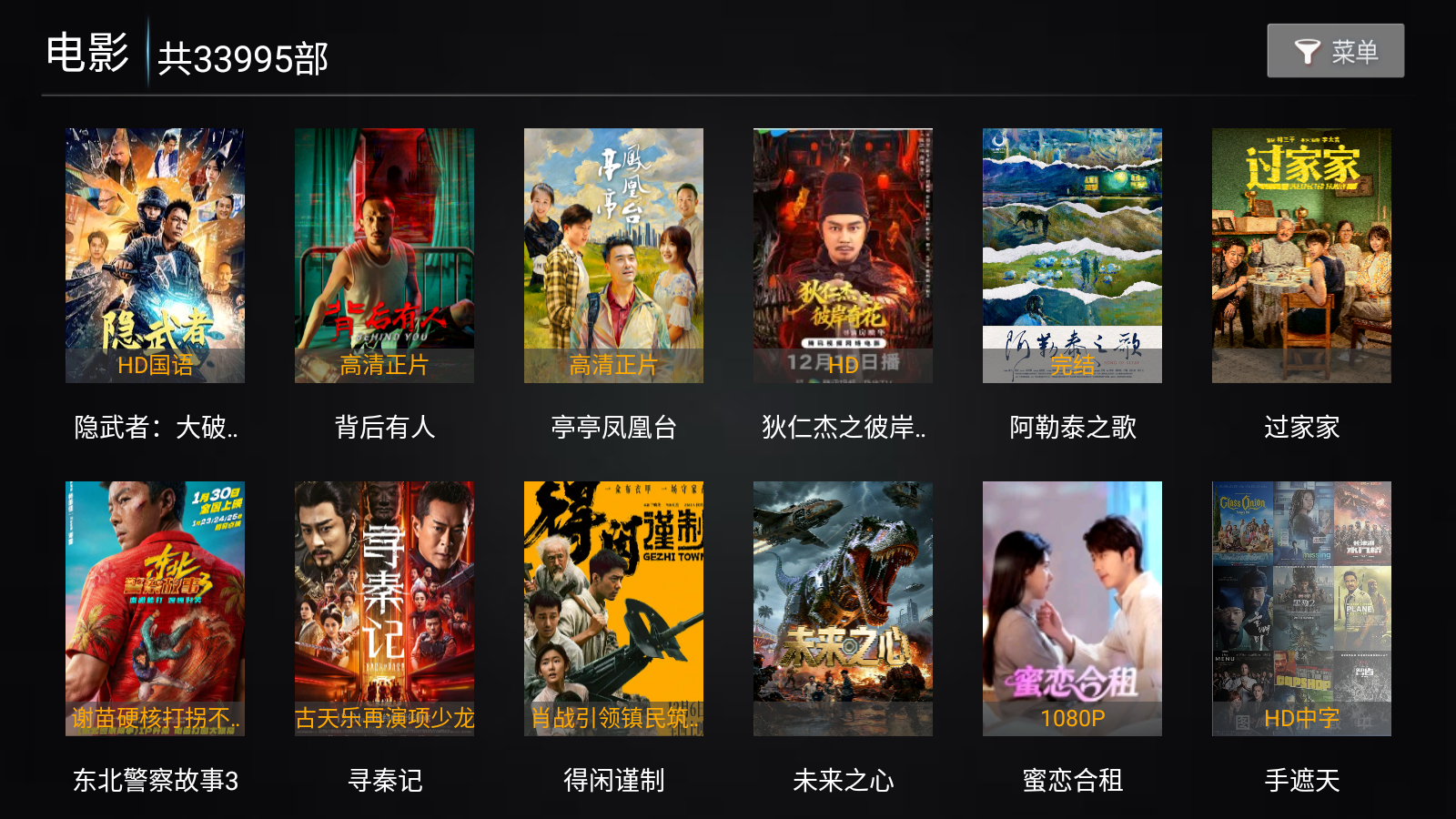1456x819 pixels.
Task: Tap the 未来之心 movie tile
Action: (843, 609)
